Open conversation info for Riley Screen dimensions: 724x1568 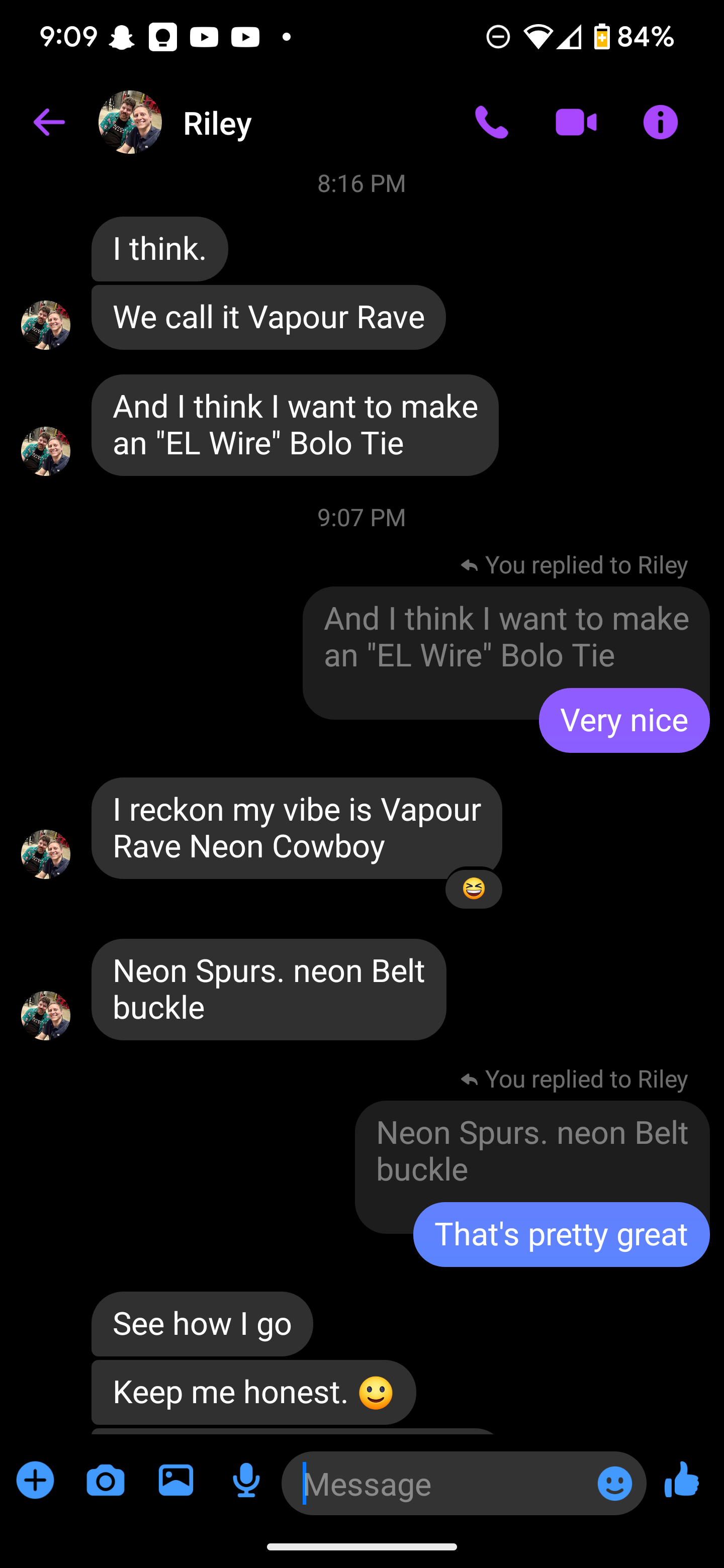pos(660,122)
